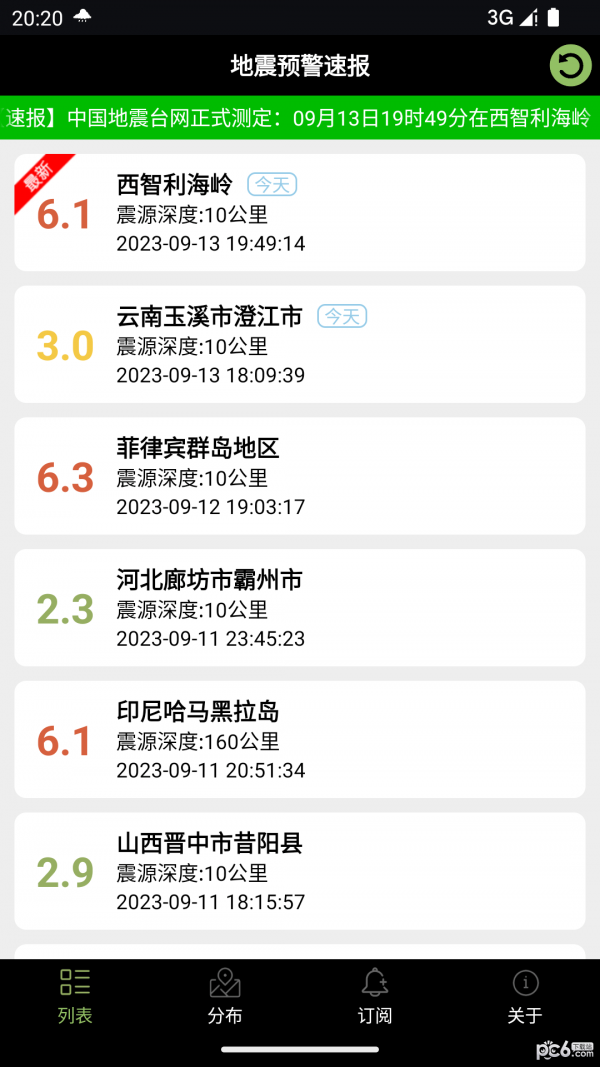Image resolution: width=600 pixels, height=1067 pixels.
Task: Open the 云南玉溪市澄江市 3.0 earthquake card
Action: (x=300, y=345)
